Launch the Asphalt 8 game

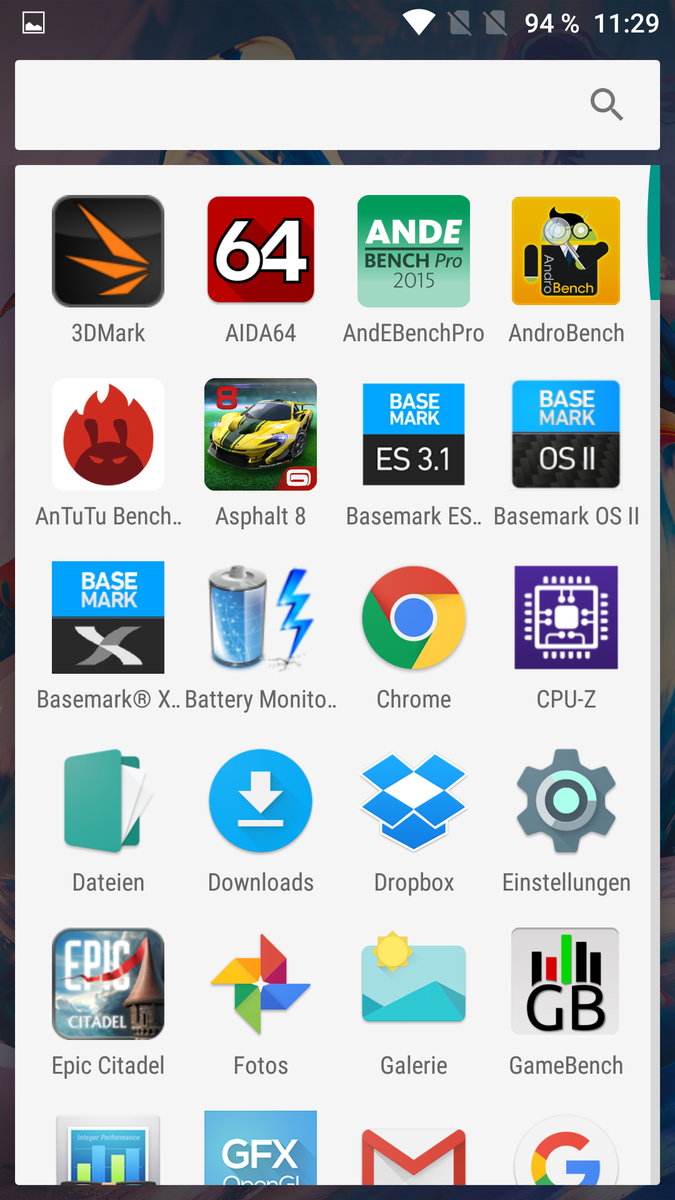point(261,434)
